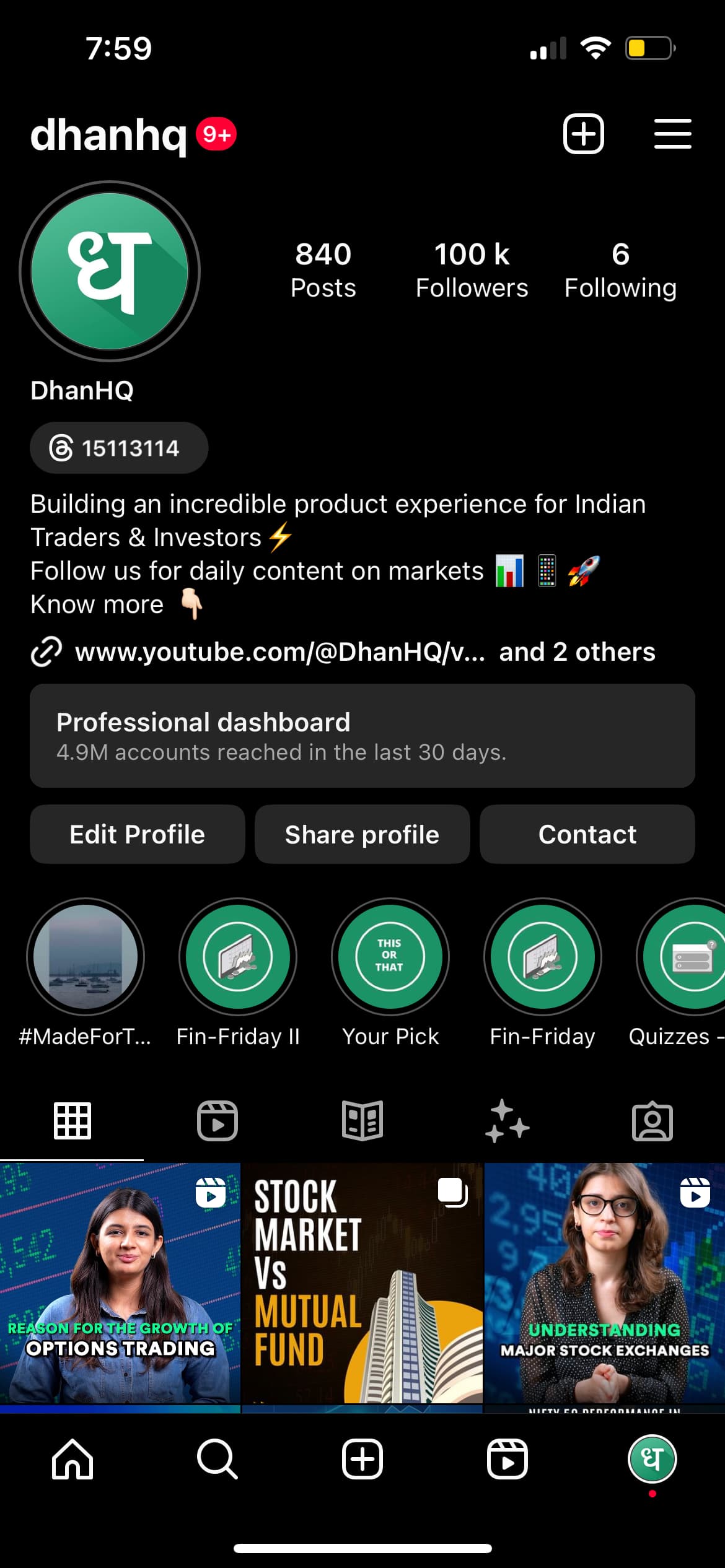
Task: Switch to the tagged photos tab
Action: coord(652,1121)
